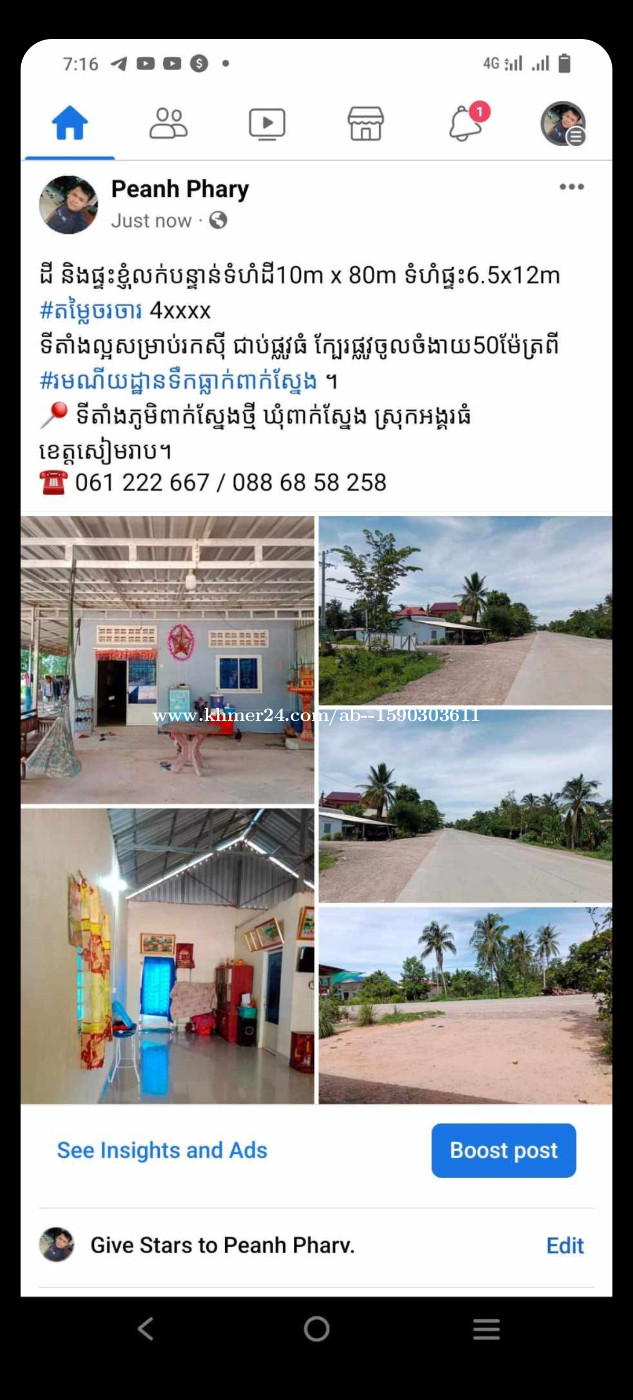Switch to the Watch video tab
Viewport: 633px width, 1400px height.
[267, 124]
